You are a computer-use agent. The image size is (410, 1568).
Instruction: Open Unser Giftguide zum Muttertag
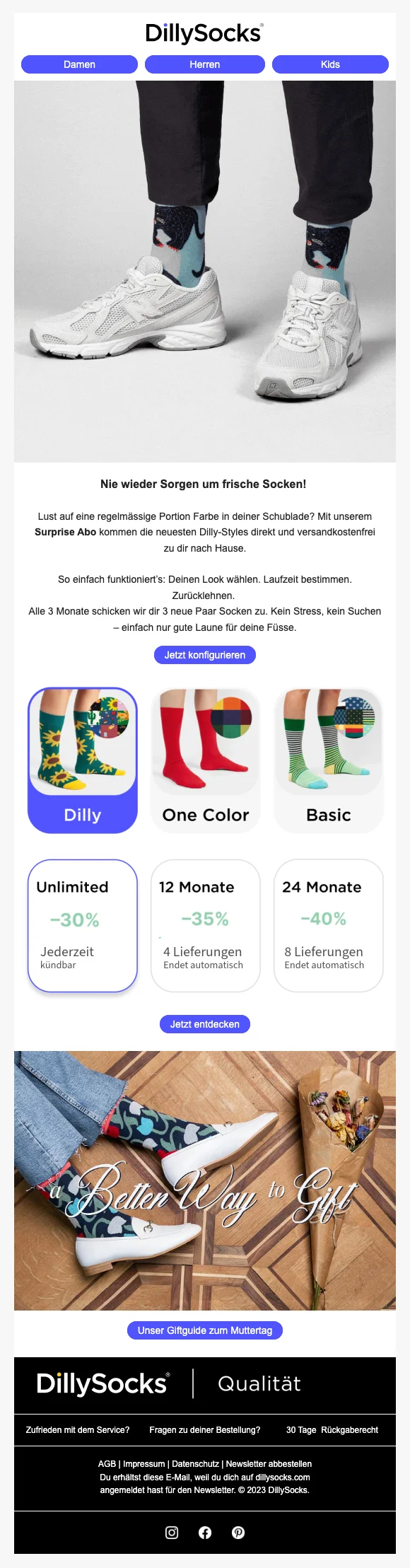click(x=205, y=1330)
